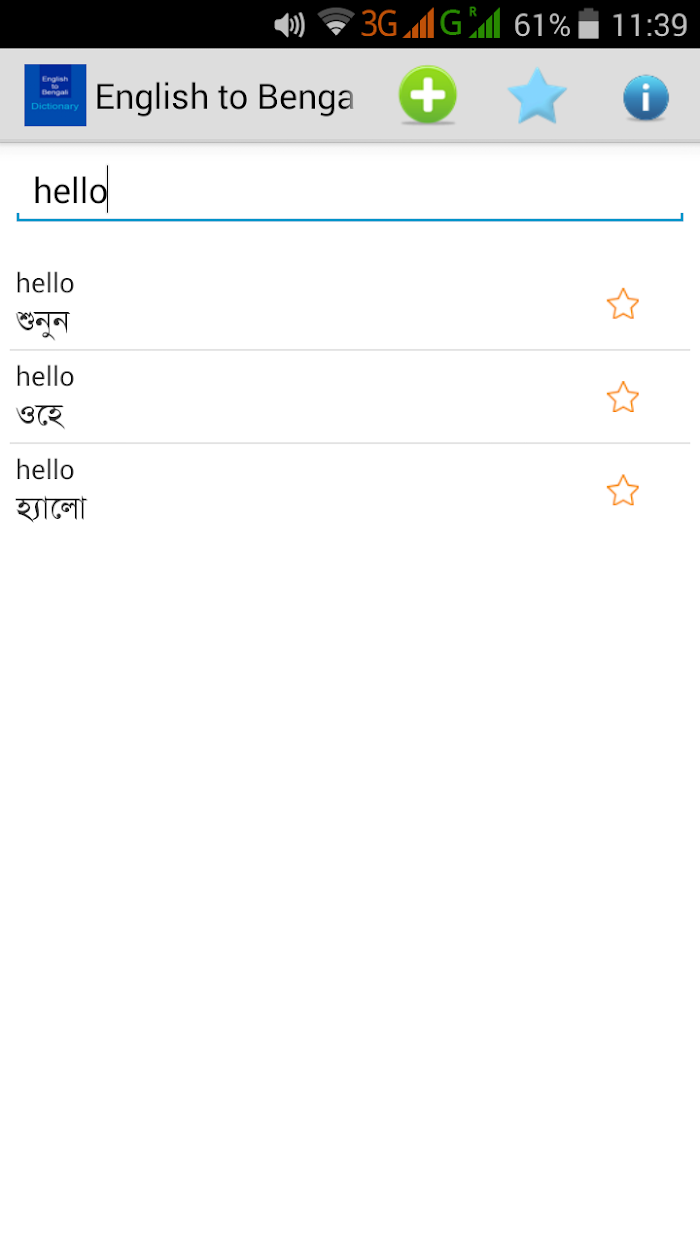Favorite the hello শুনুন entry
Viewport: 700px width, 1244px height.
623,304
